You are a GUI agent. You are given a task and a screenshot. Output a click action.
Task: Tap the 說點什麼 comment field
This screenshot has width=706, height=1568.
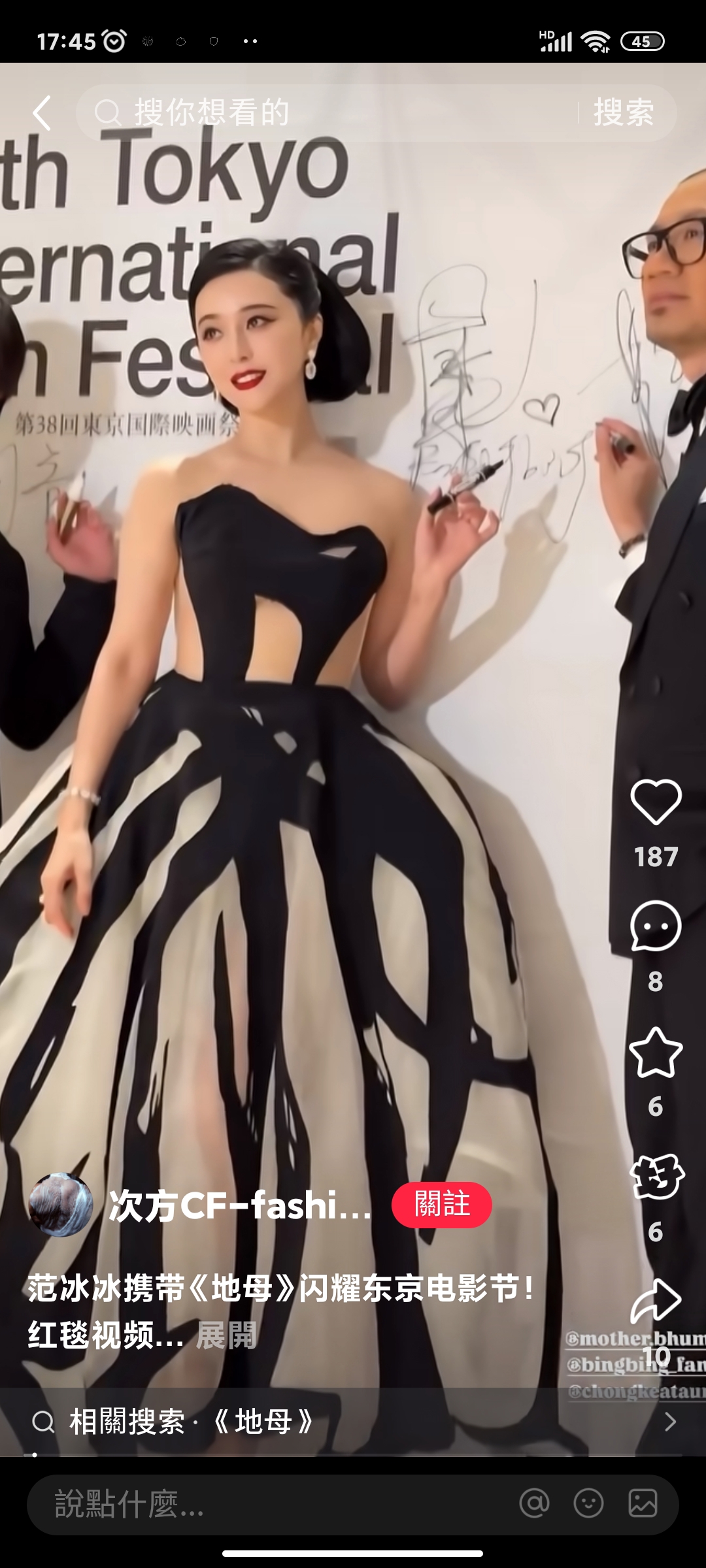click(x=261, y=1504)
